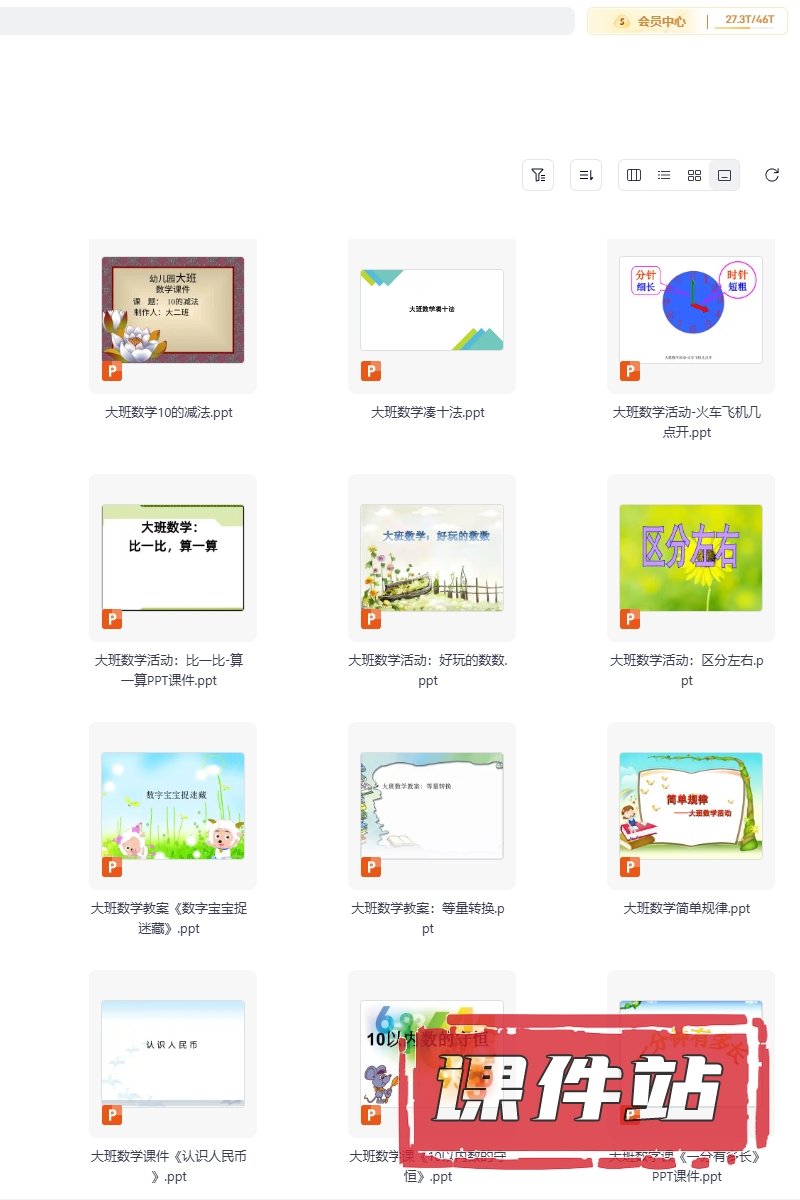The width and height of the screenshot is (800, 1200).
Task: Open the file filter options
Action: (538, 175)
